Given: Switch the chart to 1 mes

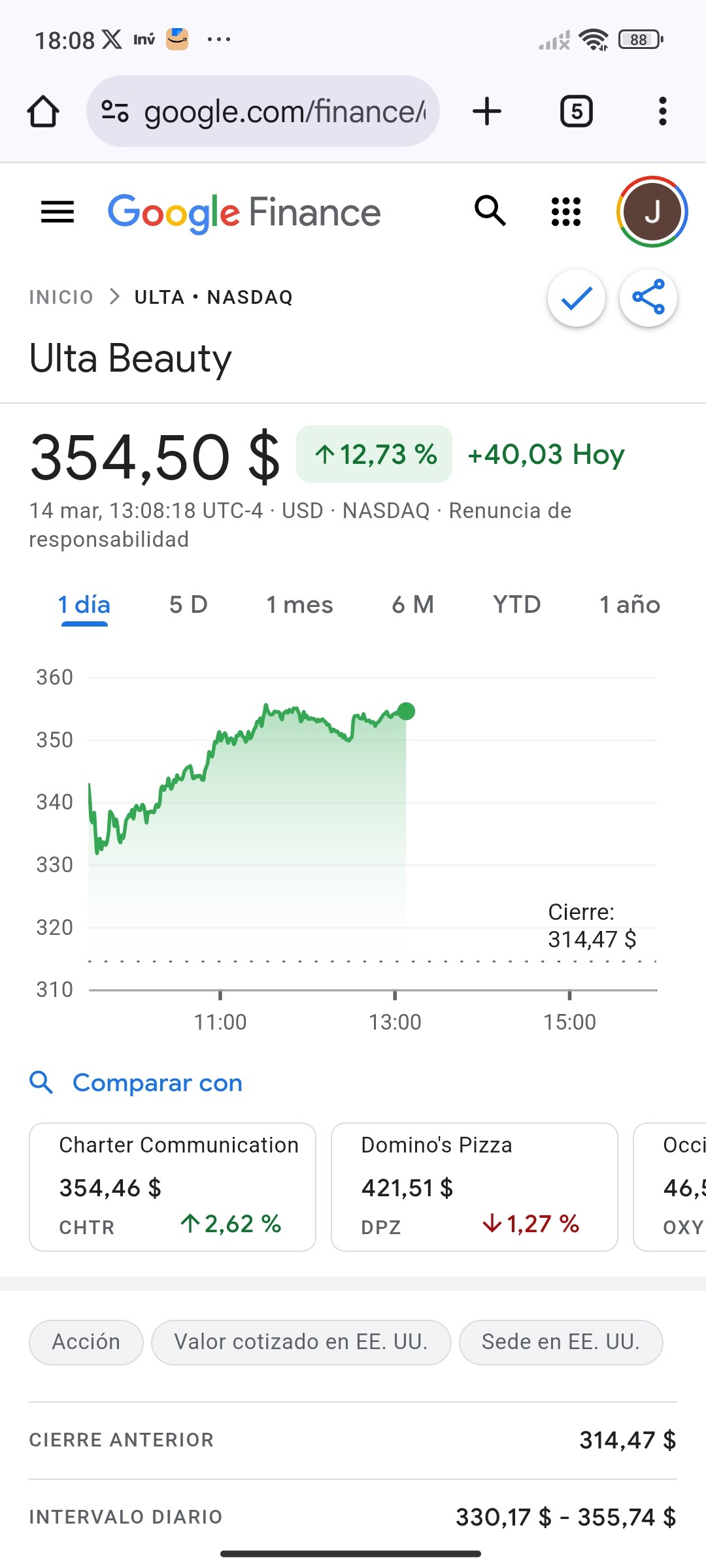Looking at the screenshot, I should click(299, 604).
